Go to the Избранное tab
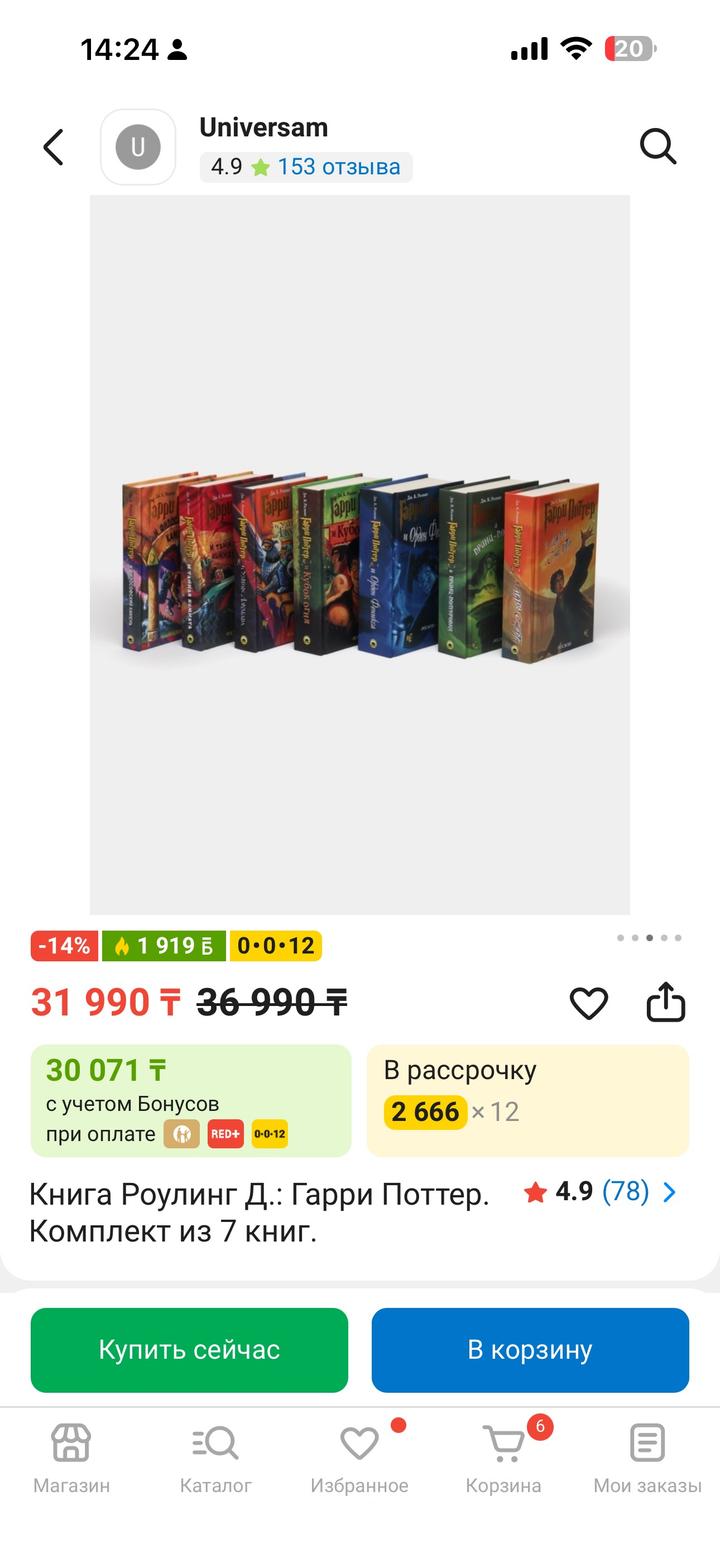 pyautogui.click(x=359, y=1458)
